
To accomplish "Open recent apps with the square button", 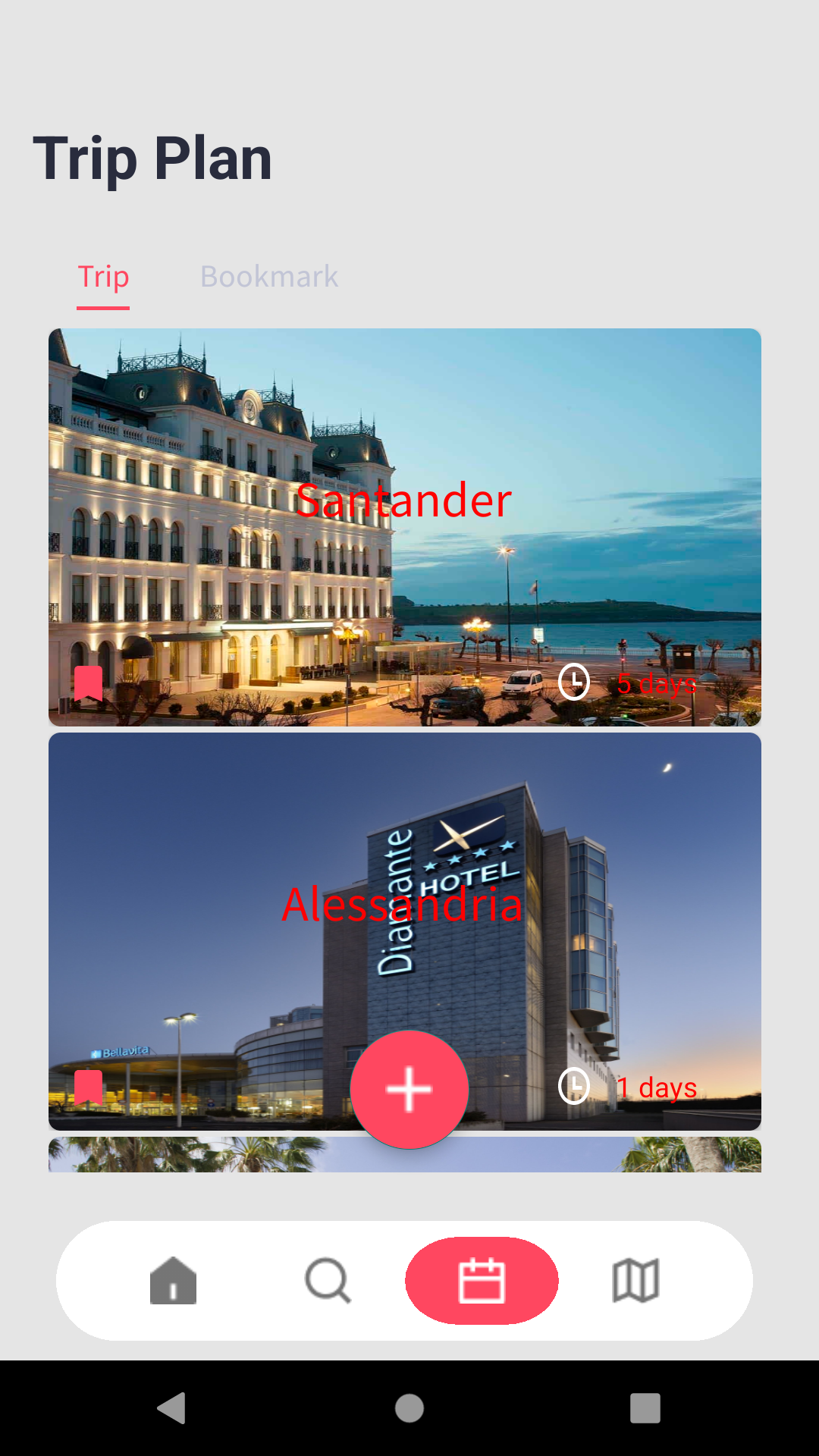I will point(644,1409).
